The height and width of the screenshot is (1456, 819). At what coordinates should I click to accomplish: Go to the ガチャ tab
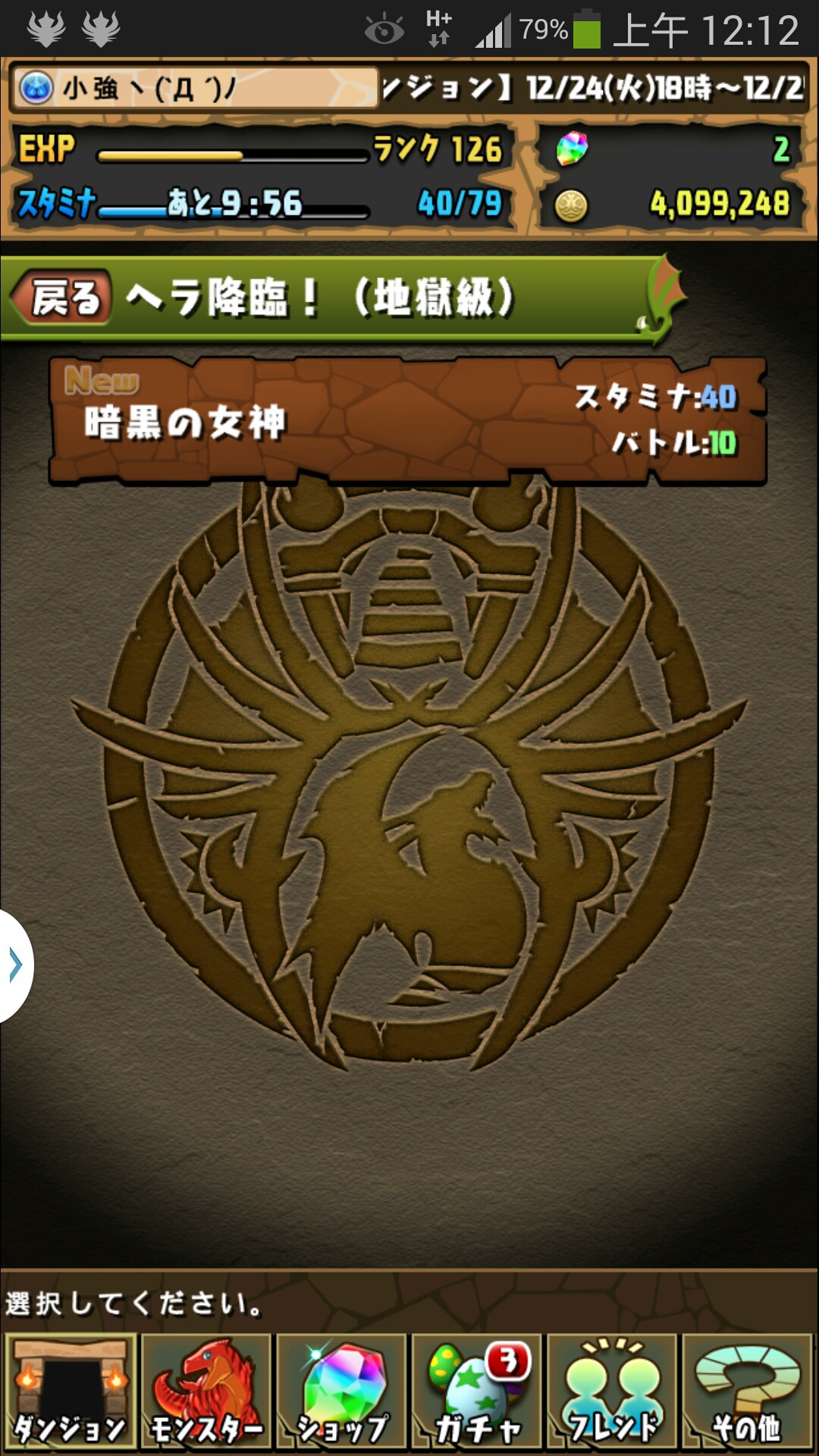tap(477, 1392)
